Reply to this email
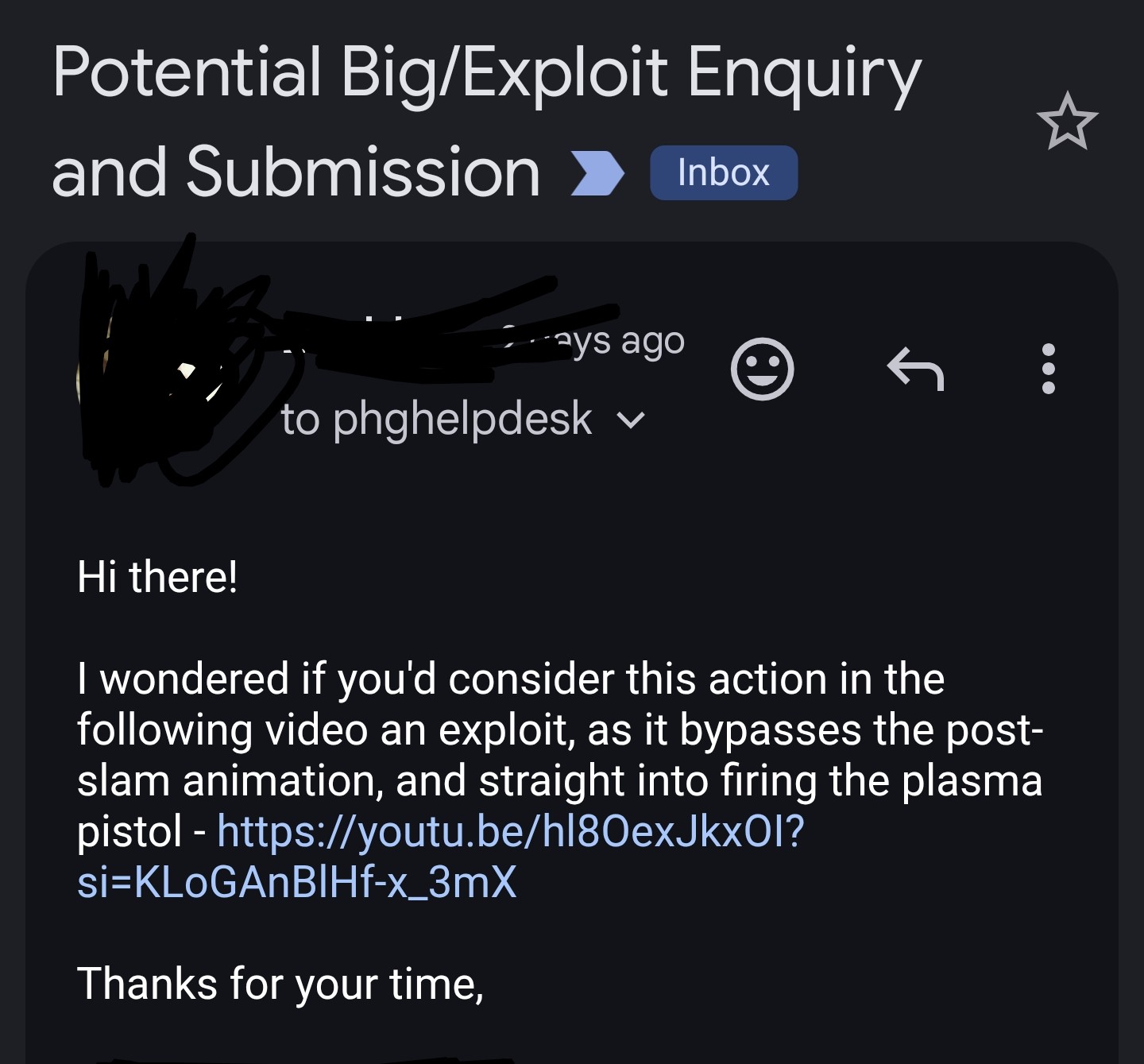Screen dimensions: 1144x1064 click(x=915, y=369)
